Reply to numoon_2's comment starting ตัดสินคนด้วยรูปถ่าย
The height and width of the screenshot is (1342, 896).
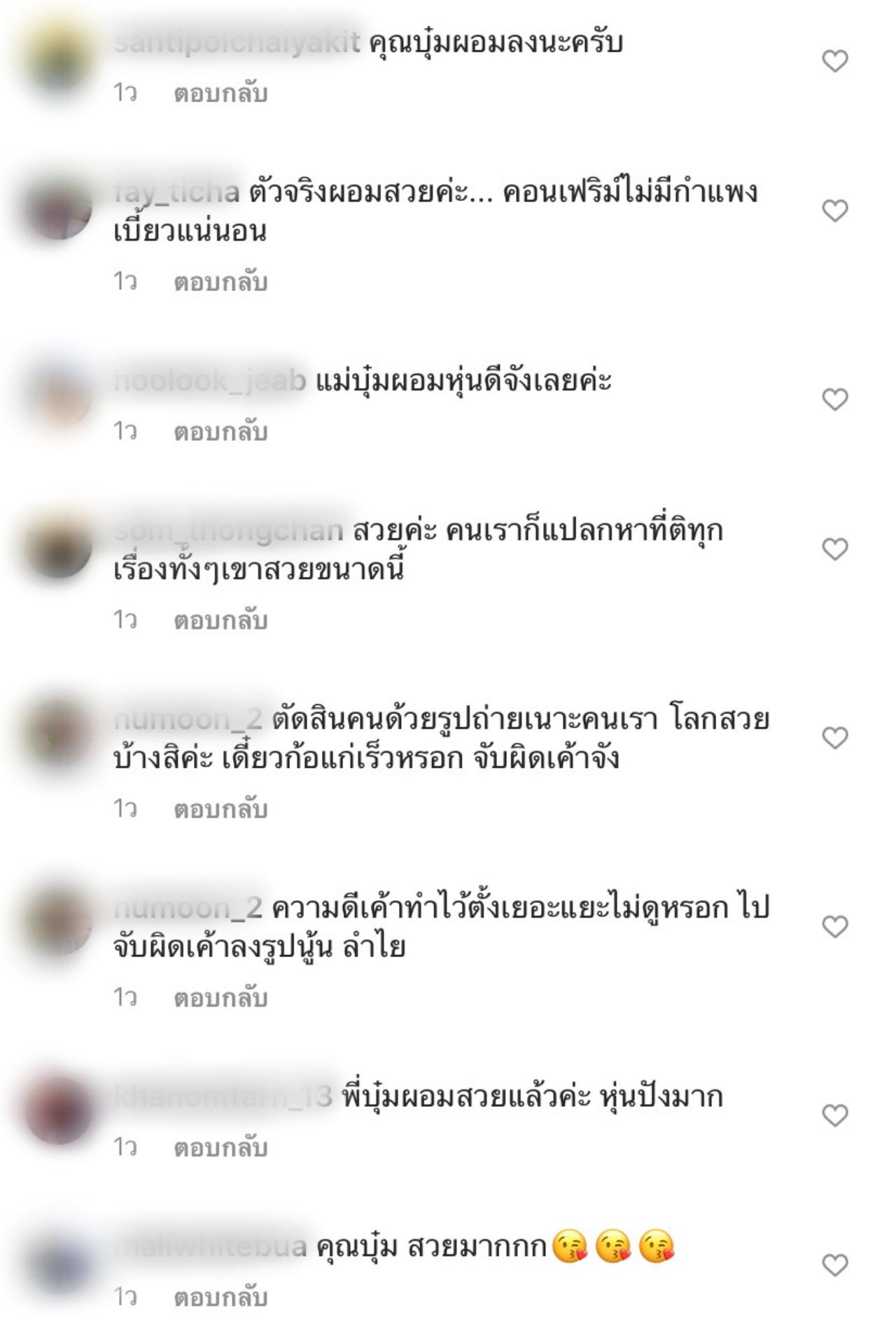pos(220,809)
